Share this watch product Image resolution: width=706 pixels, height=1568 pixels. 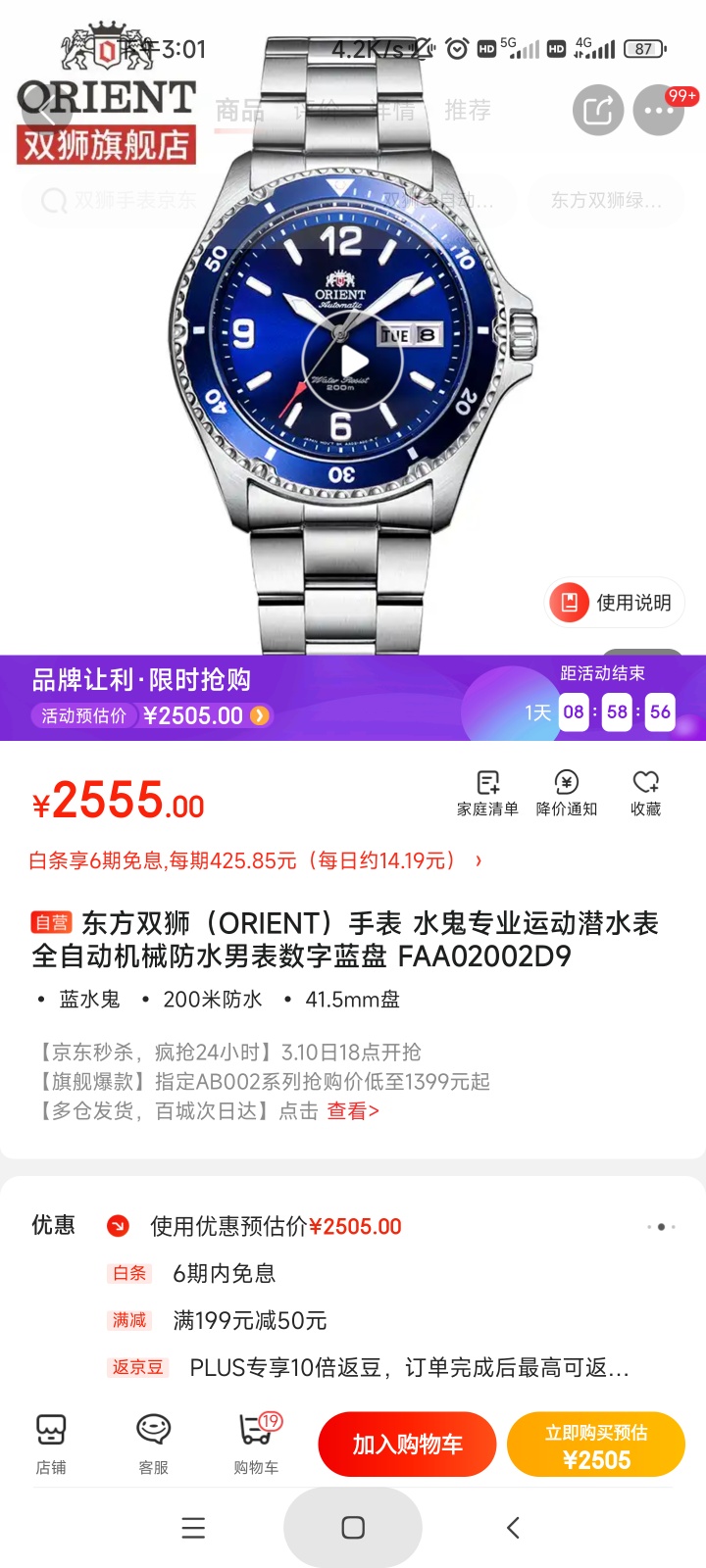point(598,110)
